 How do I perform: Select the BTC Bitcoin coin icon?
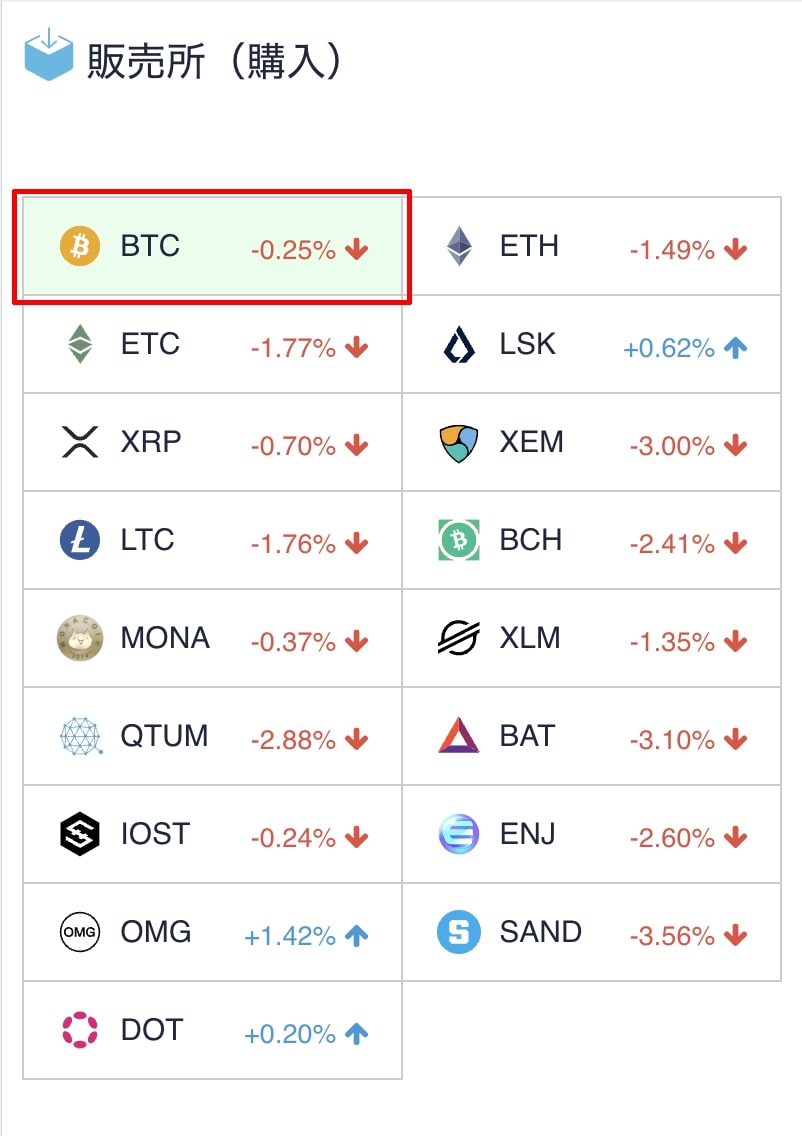point(78,246)
